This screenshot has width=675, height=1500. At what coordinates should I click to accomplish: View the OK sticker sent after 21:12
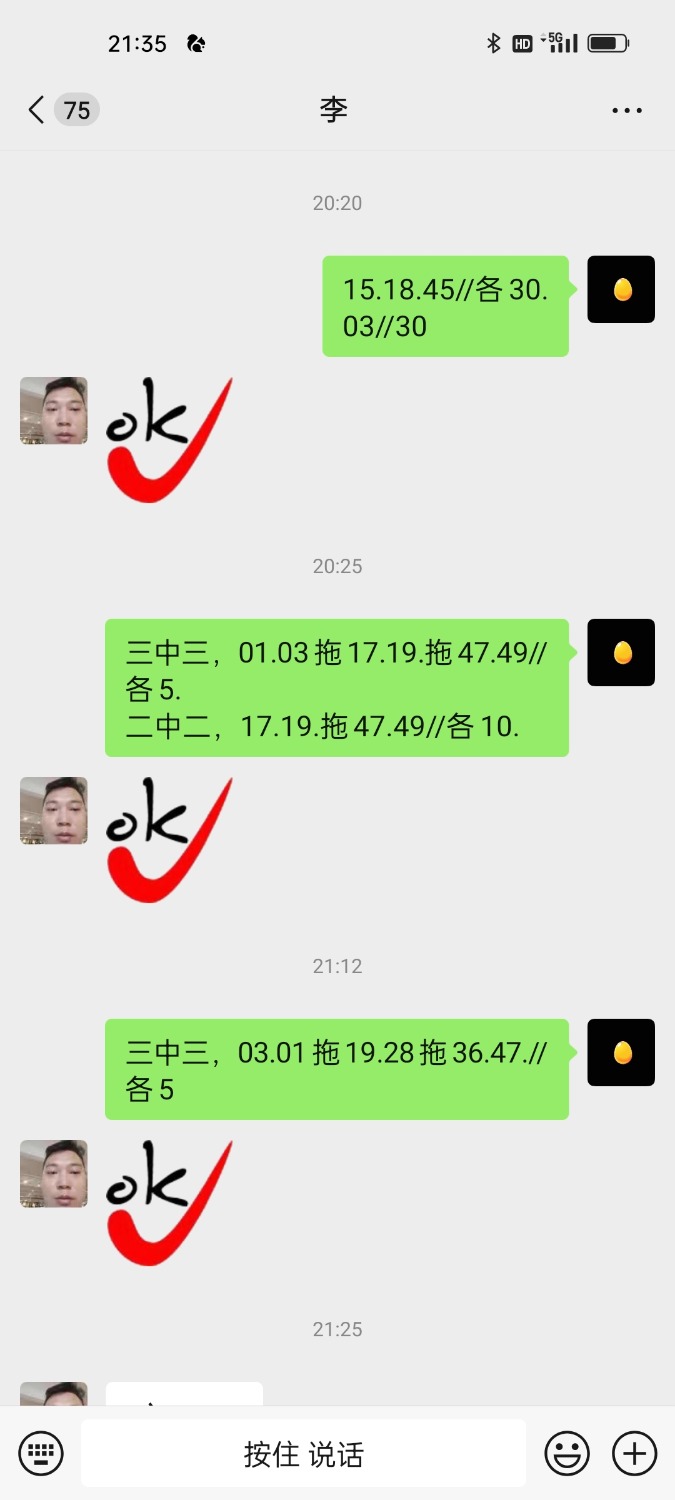[x=168, y=1201]
